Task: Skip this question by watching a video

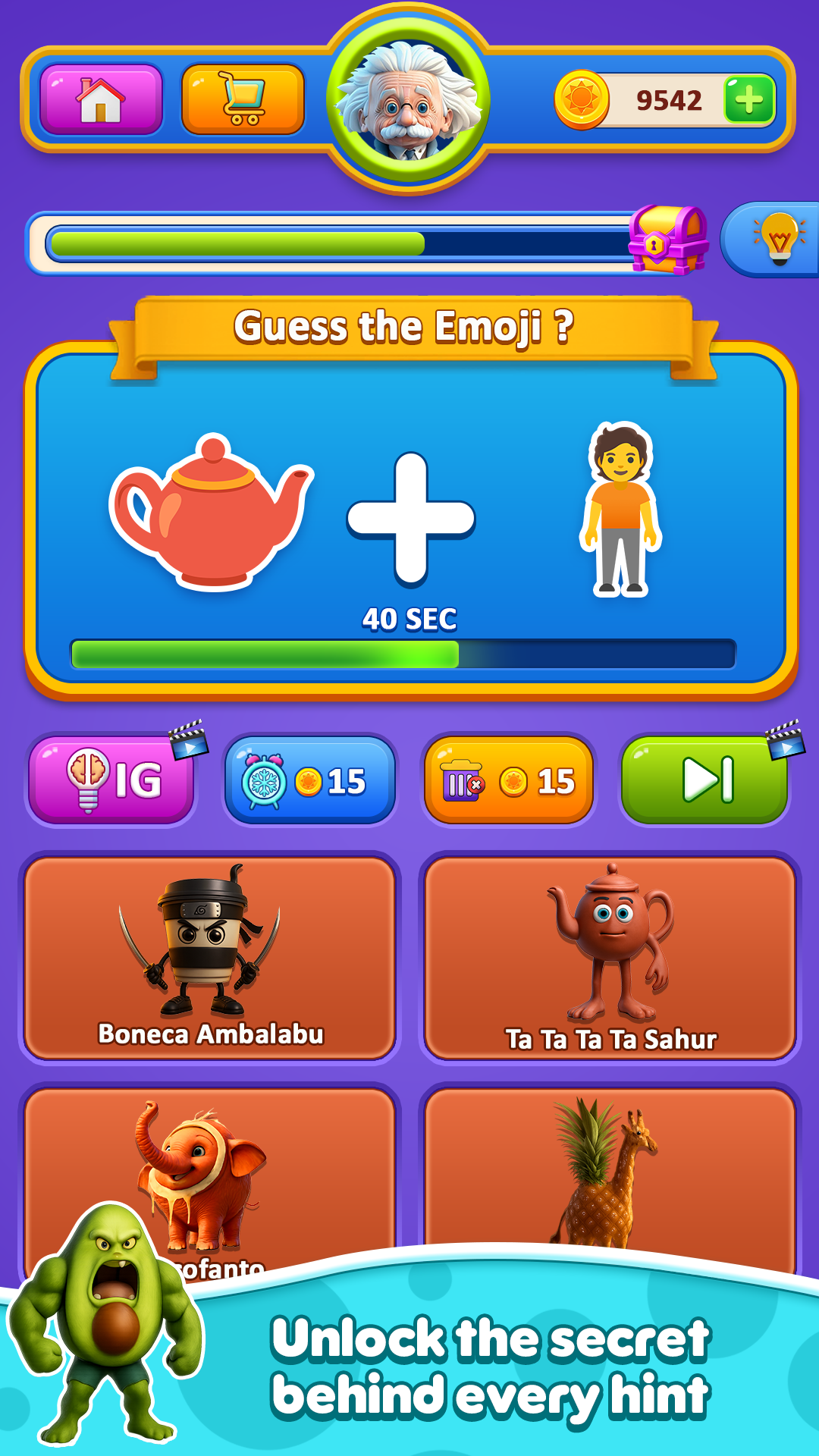Action: [x=704, y=780]
